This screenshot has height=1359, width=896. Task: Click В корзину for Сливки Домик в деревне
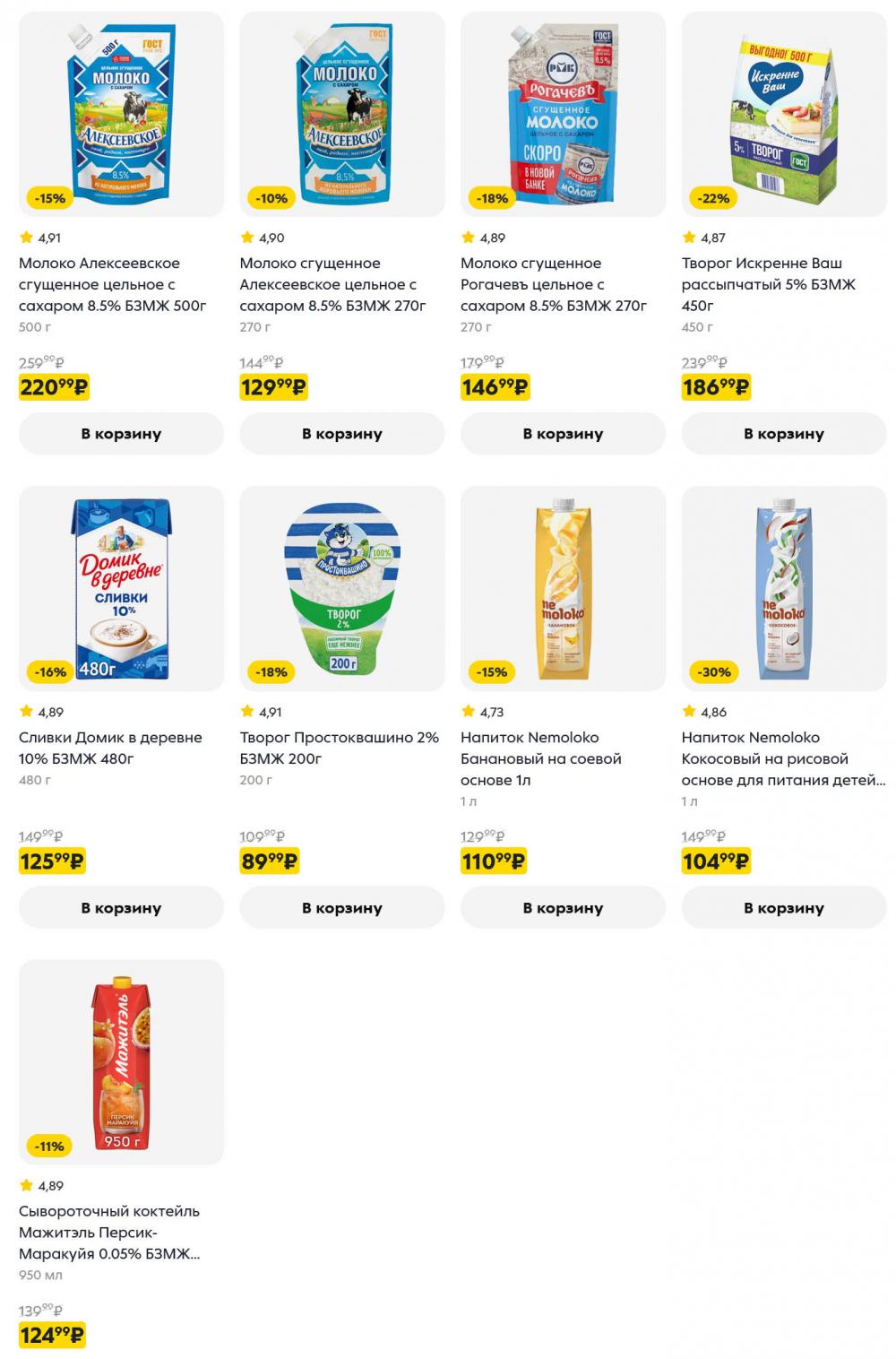tap(119, 907)
